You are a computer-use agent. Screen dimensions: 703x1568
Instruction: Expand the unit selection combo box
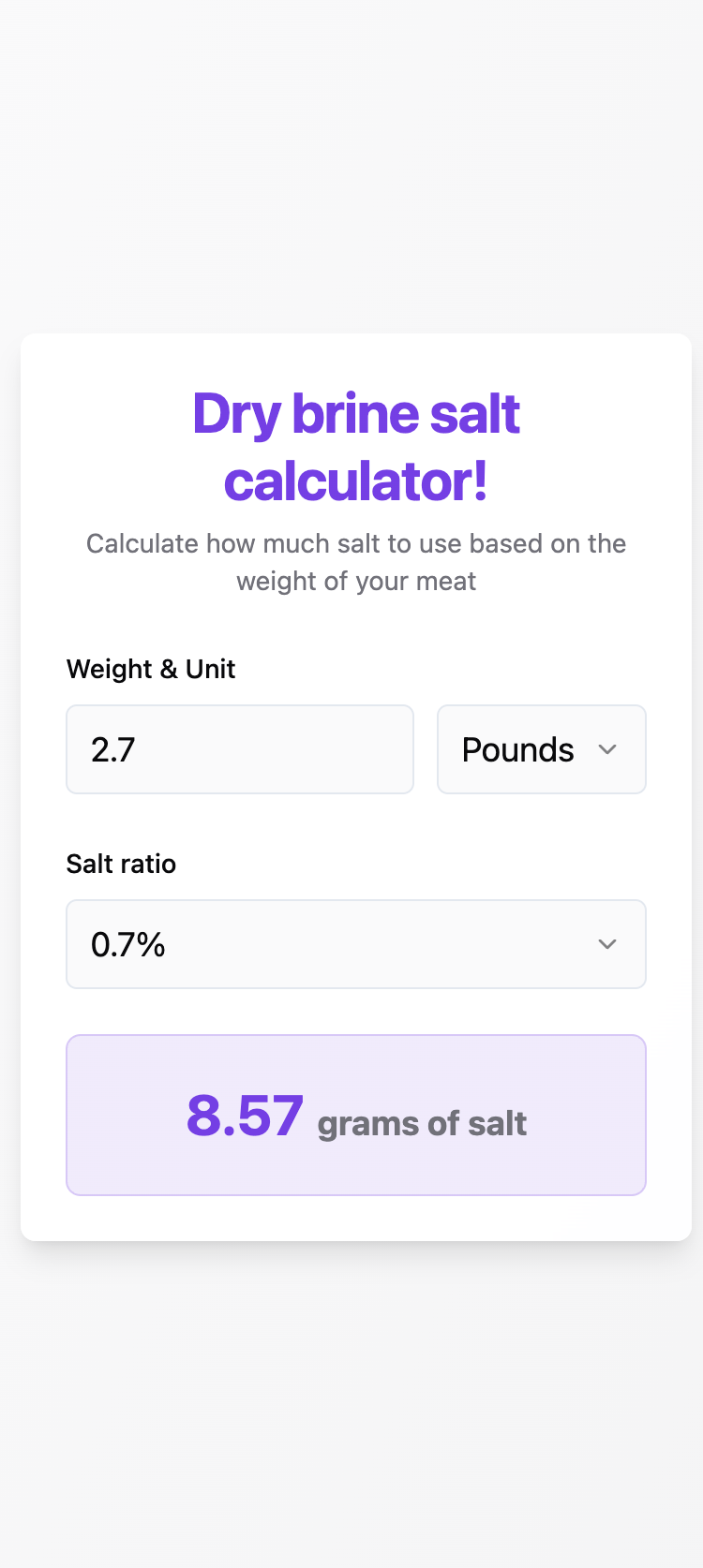click(x=542, y=749)
